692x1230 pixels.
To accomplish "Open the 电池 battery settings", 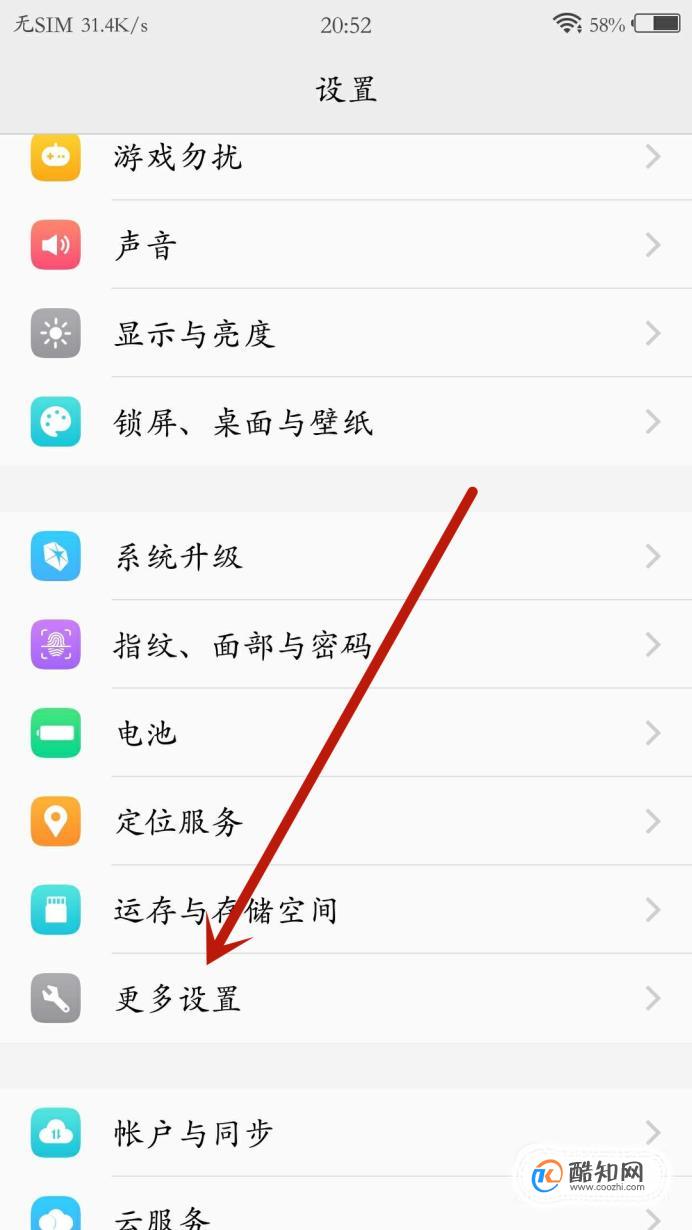I will click(346, 733).
